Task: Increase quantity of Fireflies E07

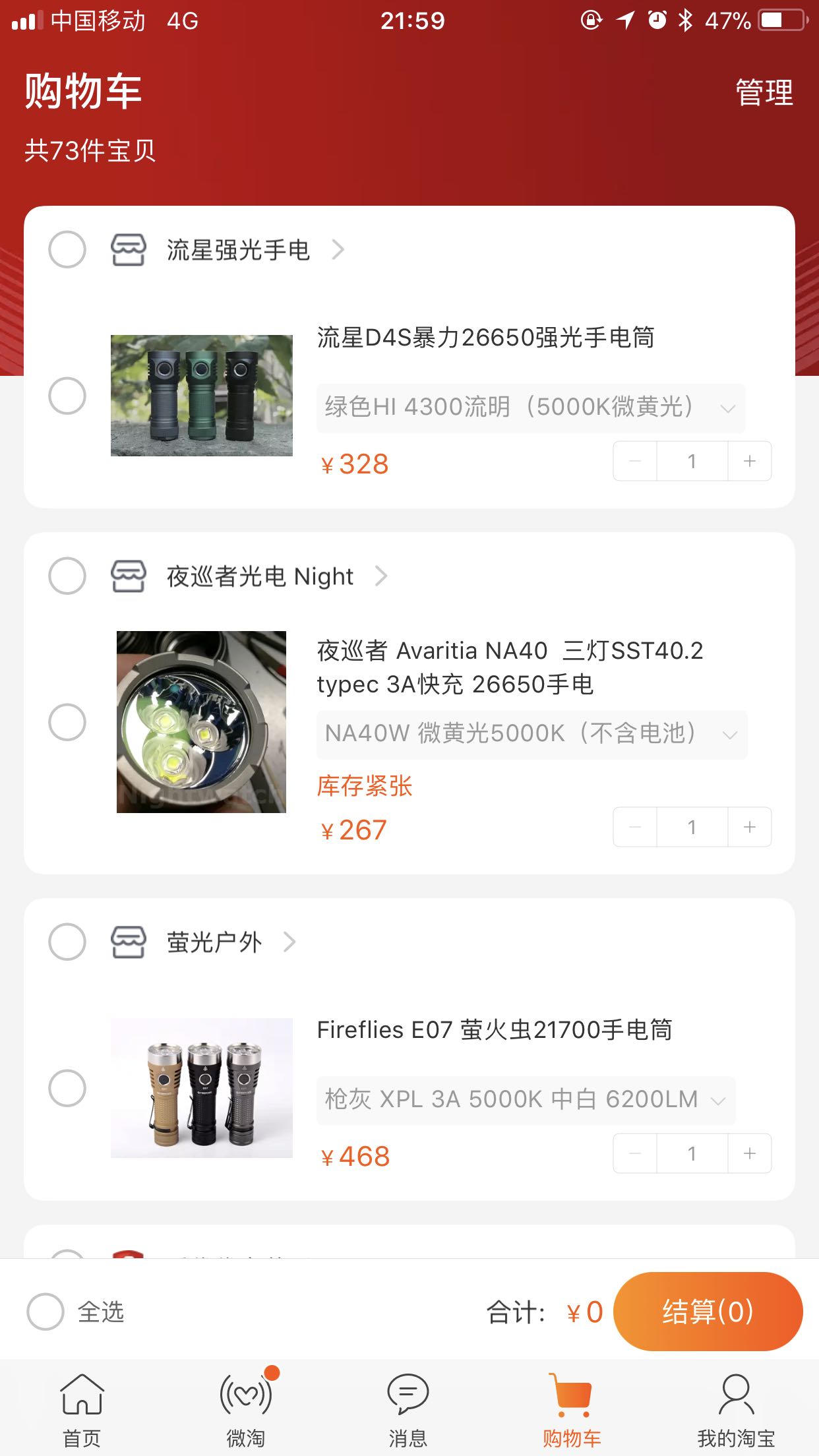Action: click(749, 1153)
